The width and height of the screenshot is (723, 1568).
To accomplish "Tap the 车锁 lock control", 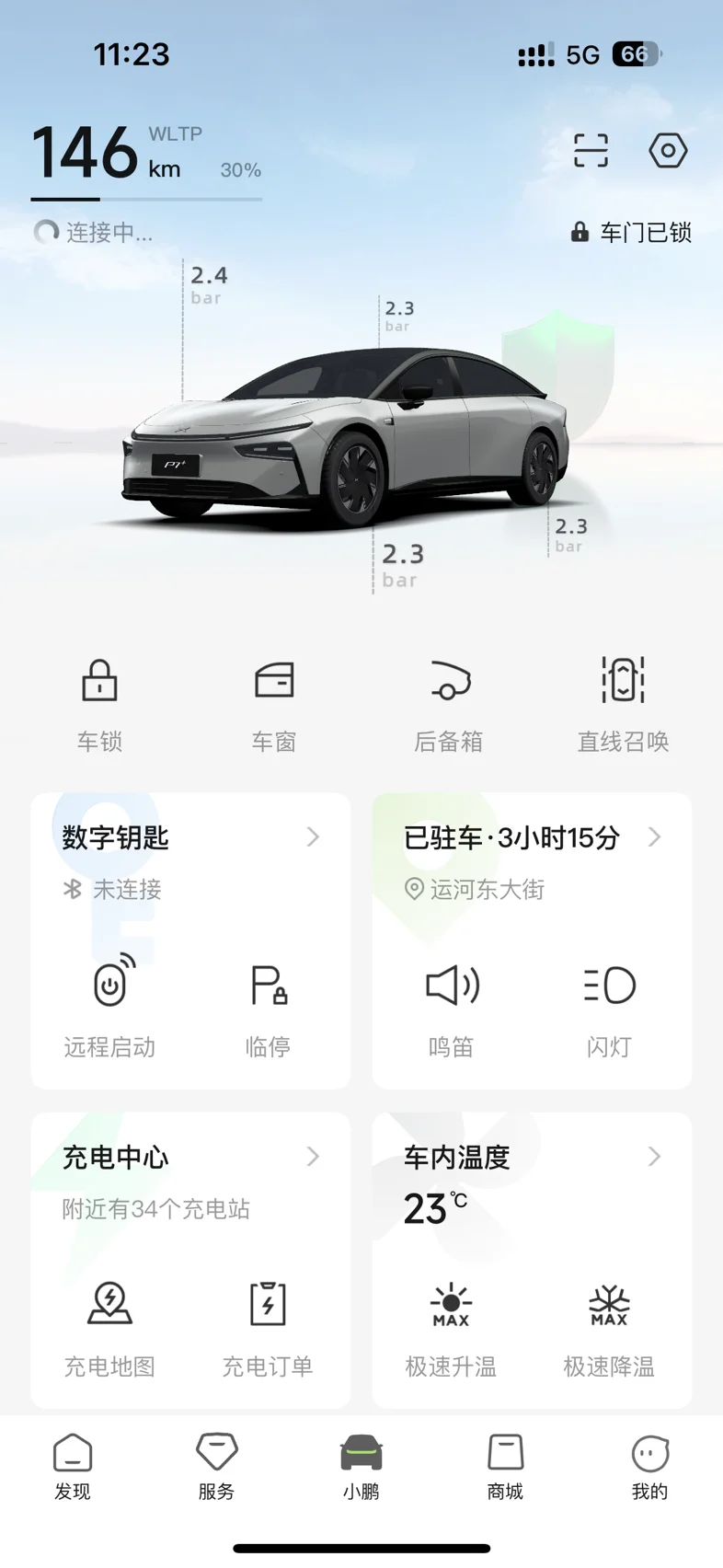I will point(99,703).
